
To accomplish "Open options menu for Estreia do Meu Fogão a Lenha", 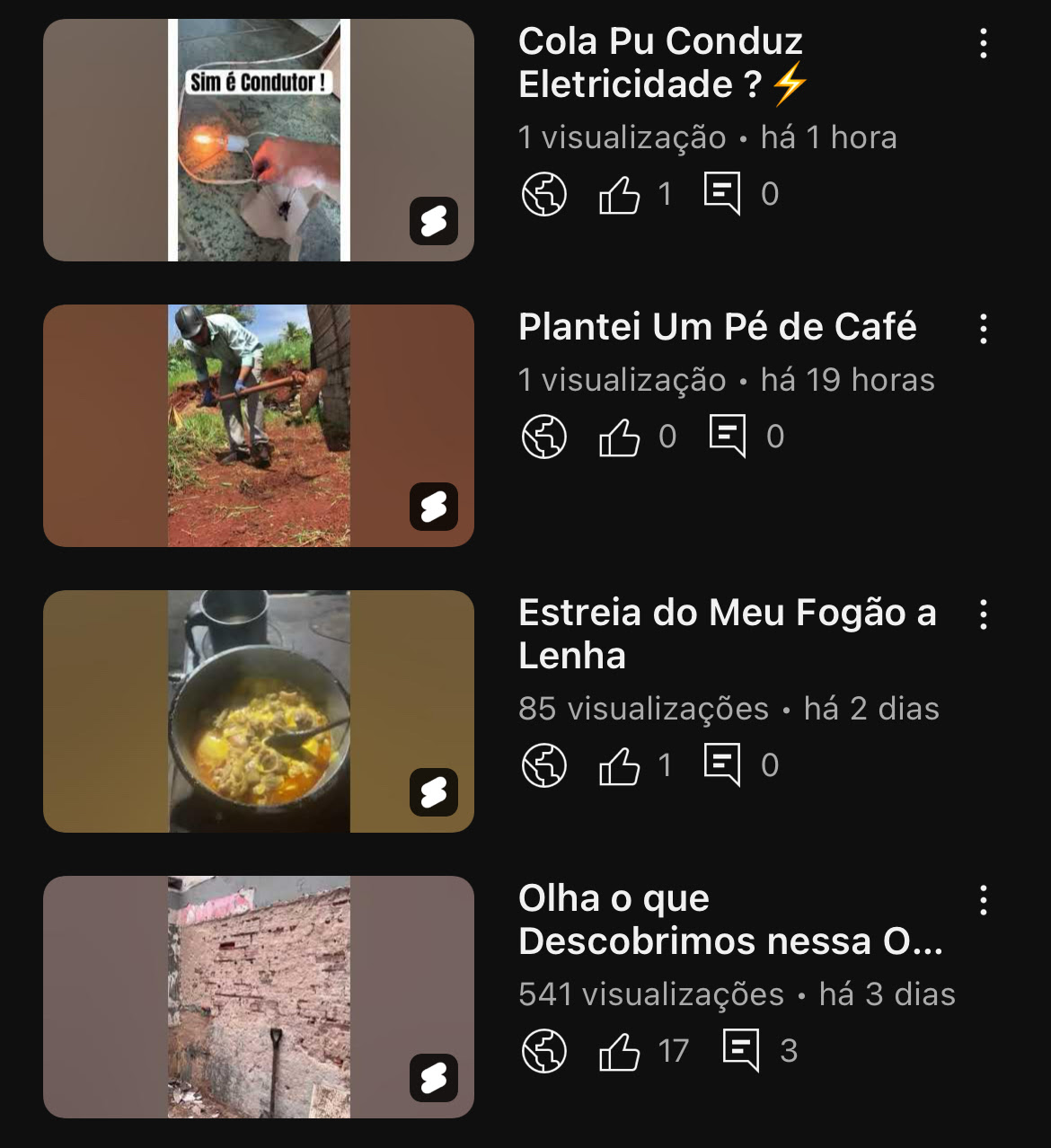I will tap(984, 614).
